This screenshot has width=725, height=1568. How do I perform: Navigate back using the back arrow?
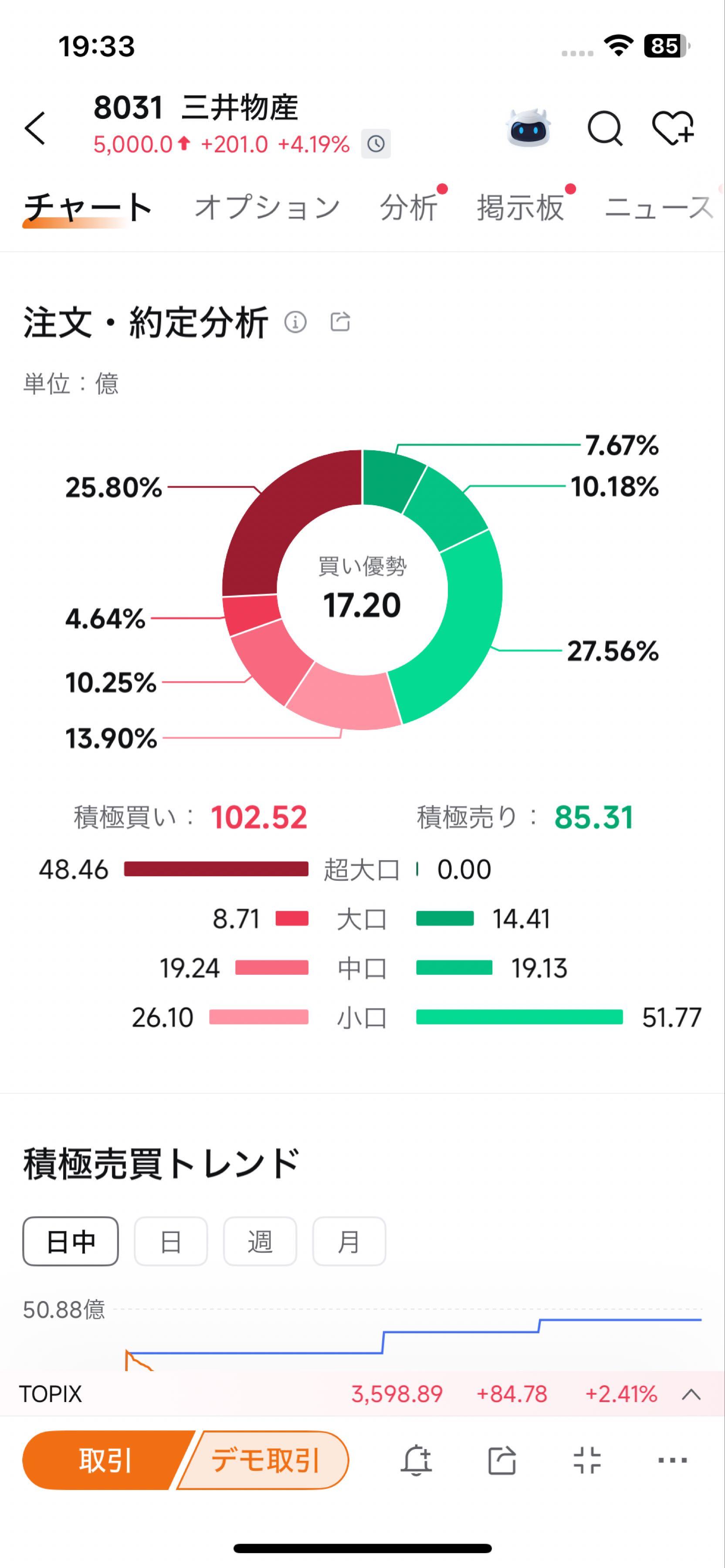click(36, 129)
